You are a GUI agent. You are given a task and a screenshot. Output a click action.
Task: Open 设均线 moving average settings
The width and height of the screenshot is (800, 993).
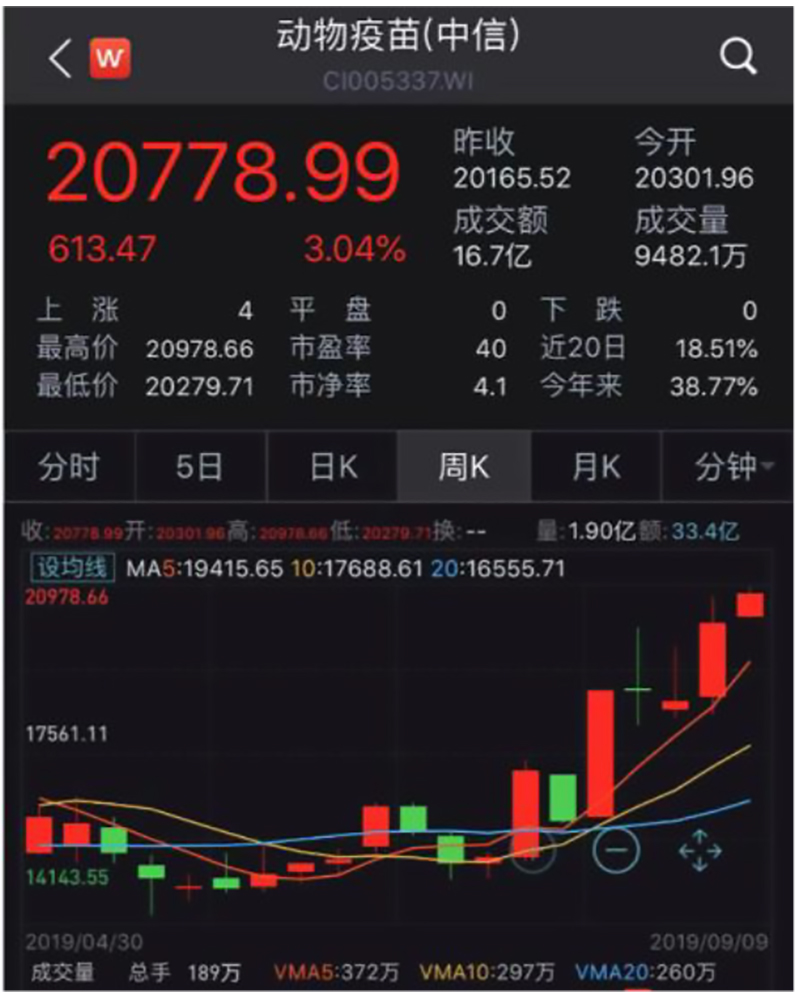(72, 569)
